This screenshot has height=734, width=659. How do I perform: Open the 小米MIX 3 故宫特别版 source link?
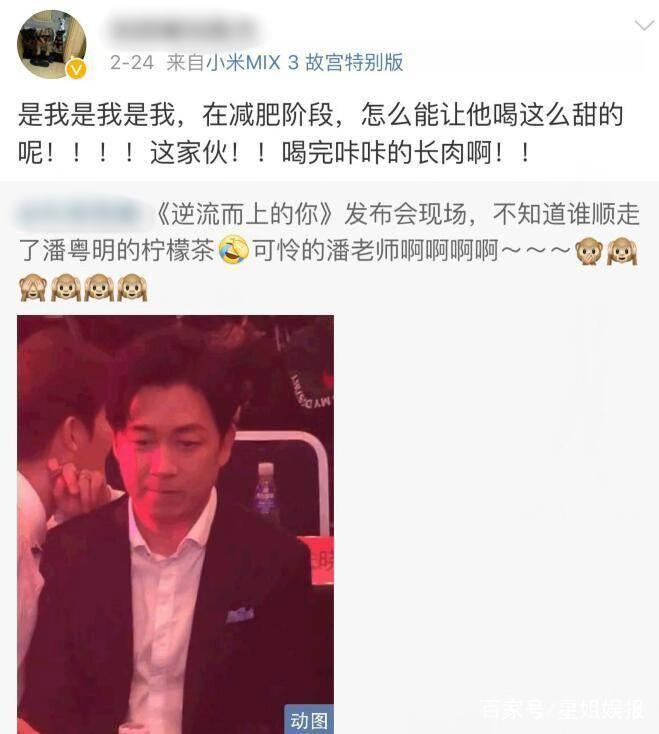coord(305,62)
